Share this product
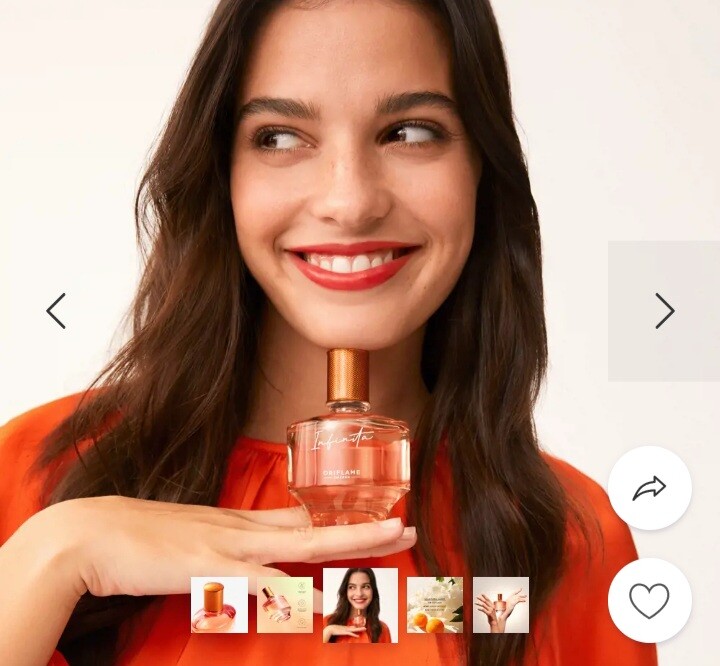720x666 pixels. [649, 488]
